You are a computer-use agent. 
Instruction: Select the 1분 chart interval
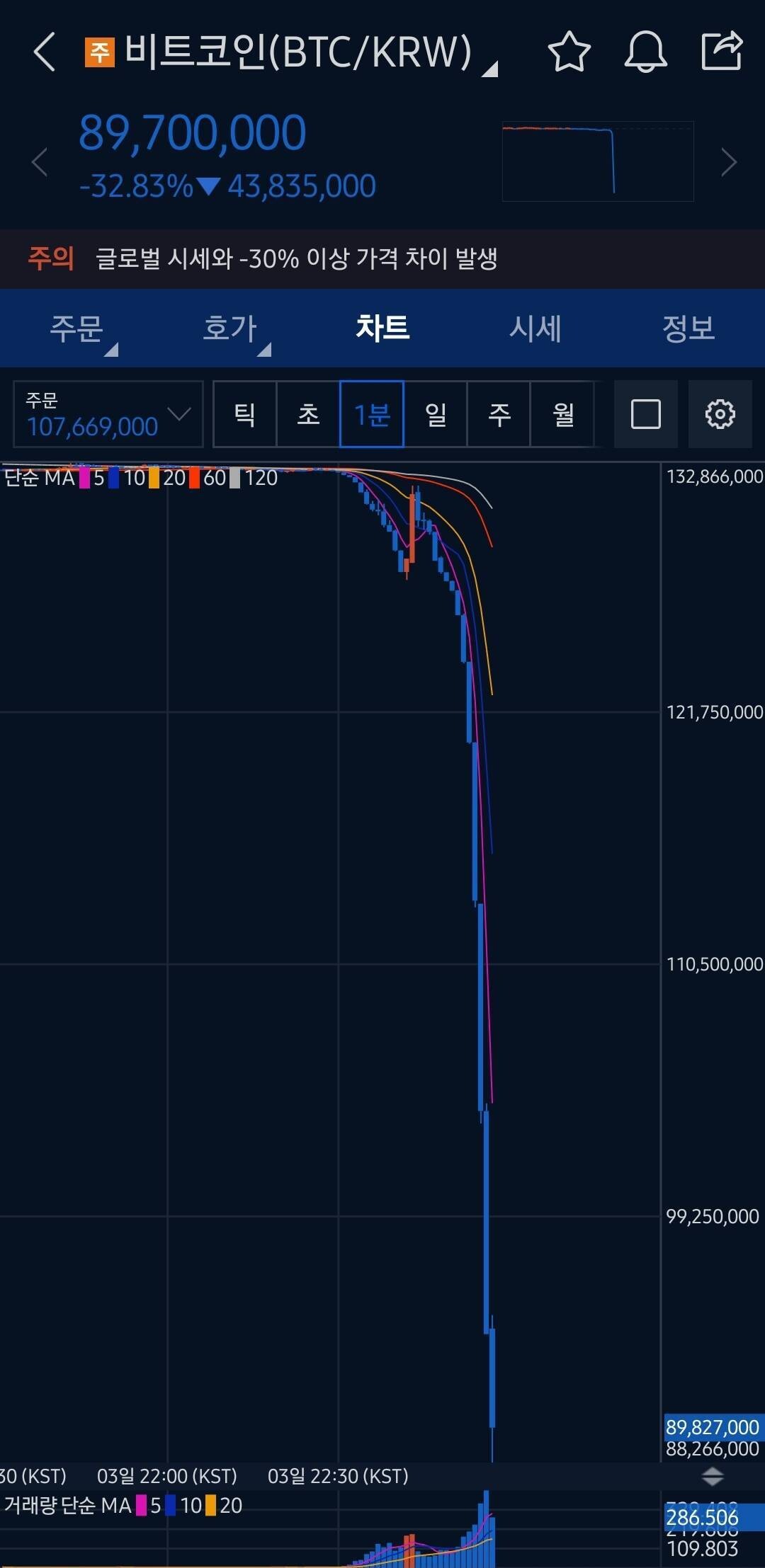[372, 414]
